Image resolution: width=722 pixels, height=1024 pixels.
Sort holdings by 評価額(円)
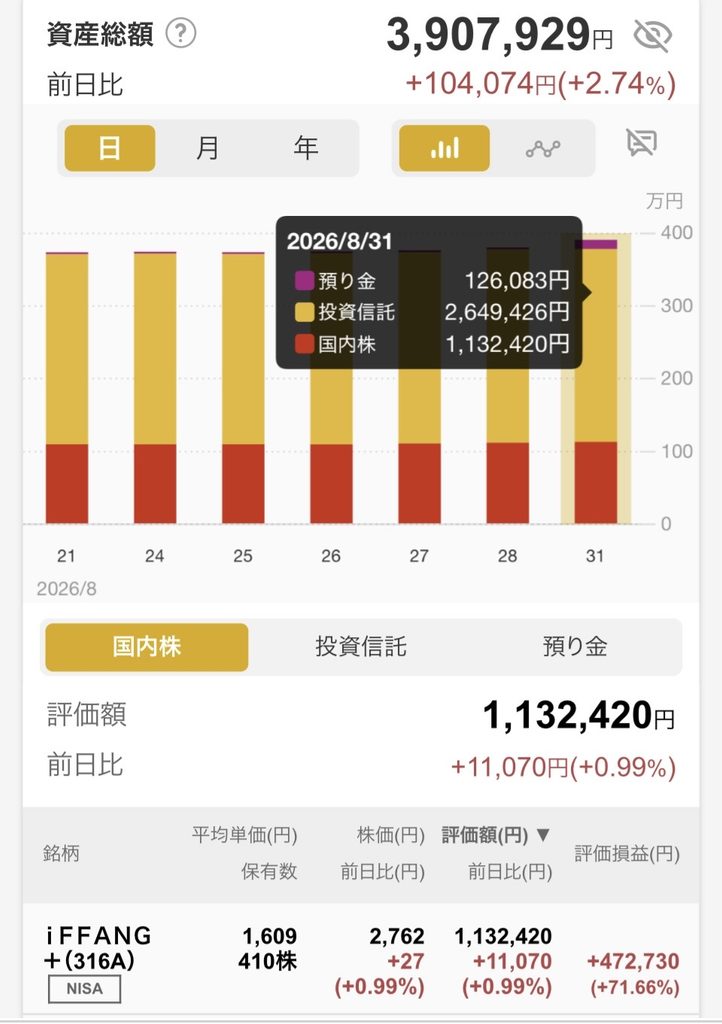pos(496,835)
